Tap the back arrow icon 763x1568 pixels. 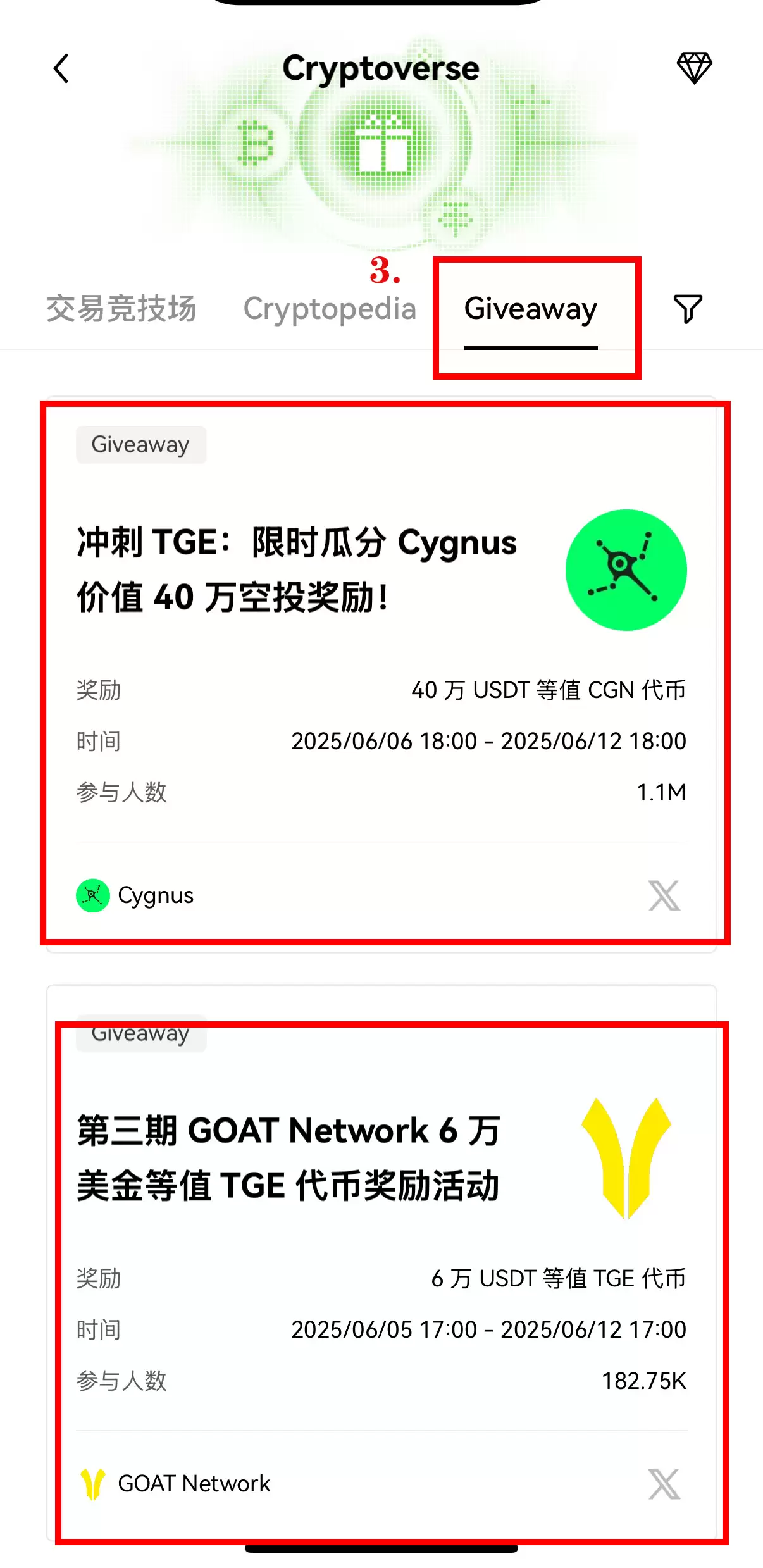click(x=61, y=68)
